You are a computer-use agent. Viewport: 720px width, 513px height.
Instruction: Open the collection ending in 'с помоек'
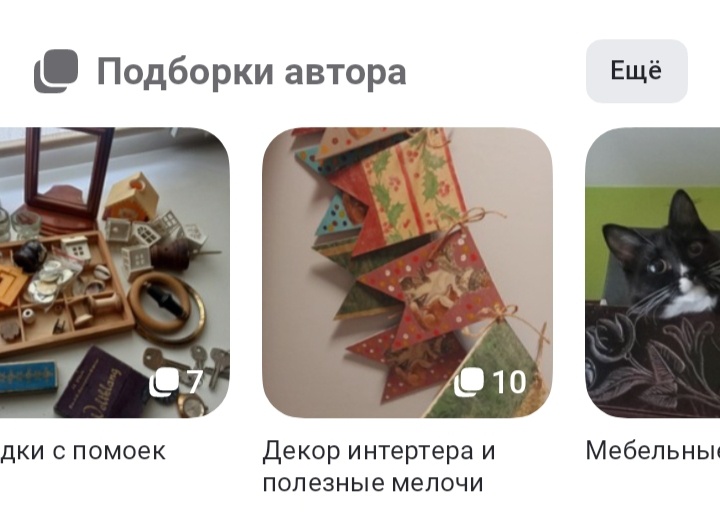click(x=110, y=272)
